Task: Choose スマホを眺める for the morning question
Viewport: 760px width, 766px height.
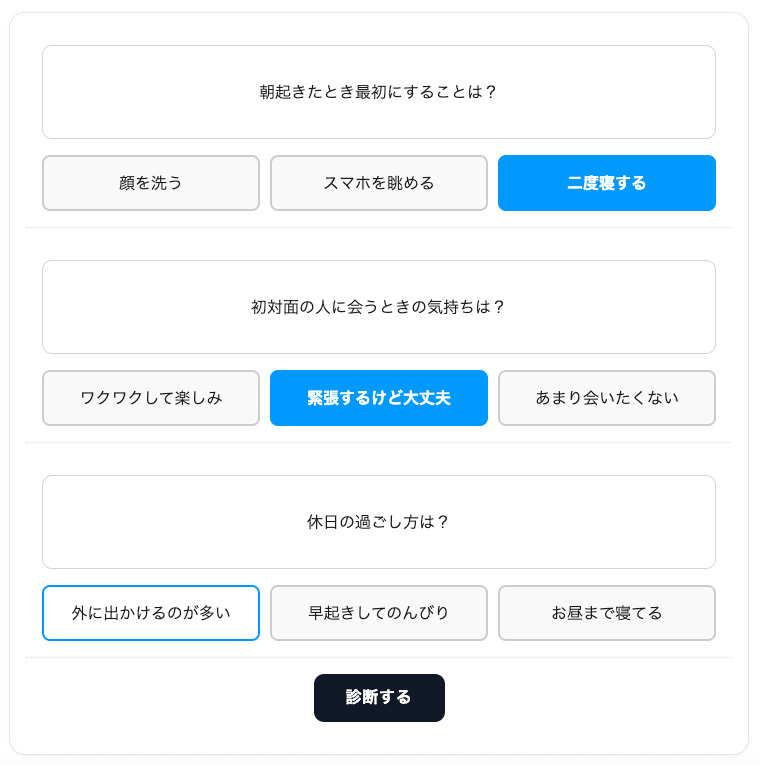Action: pyautogui.click(x=379, y=183)
